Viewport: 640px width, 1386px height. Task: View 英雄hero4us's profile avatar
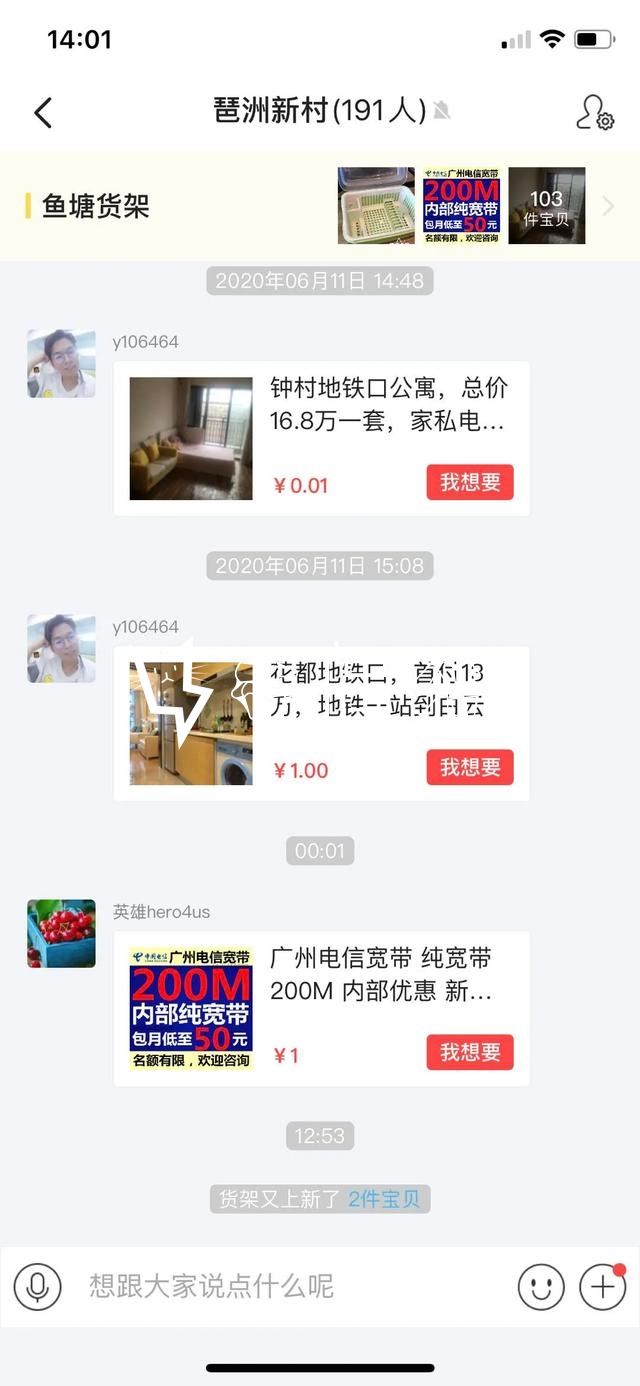pos(61,933)
